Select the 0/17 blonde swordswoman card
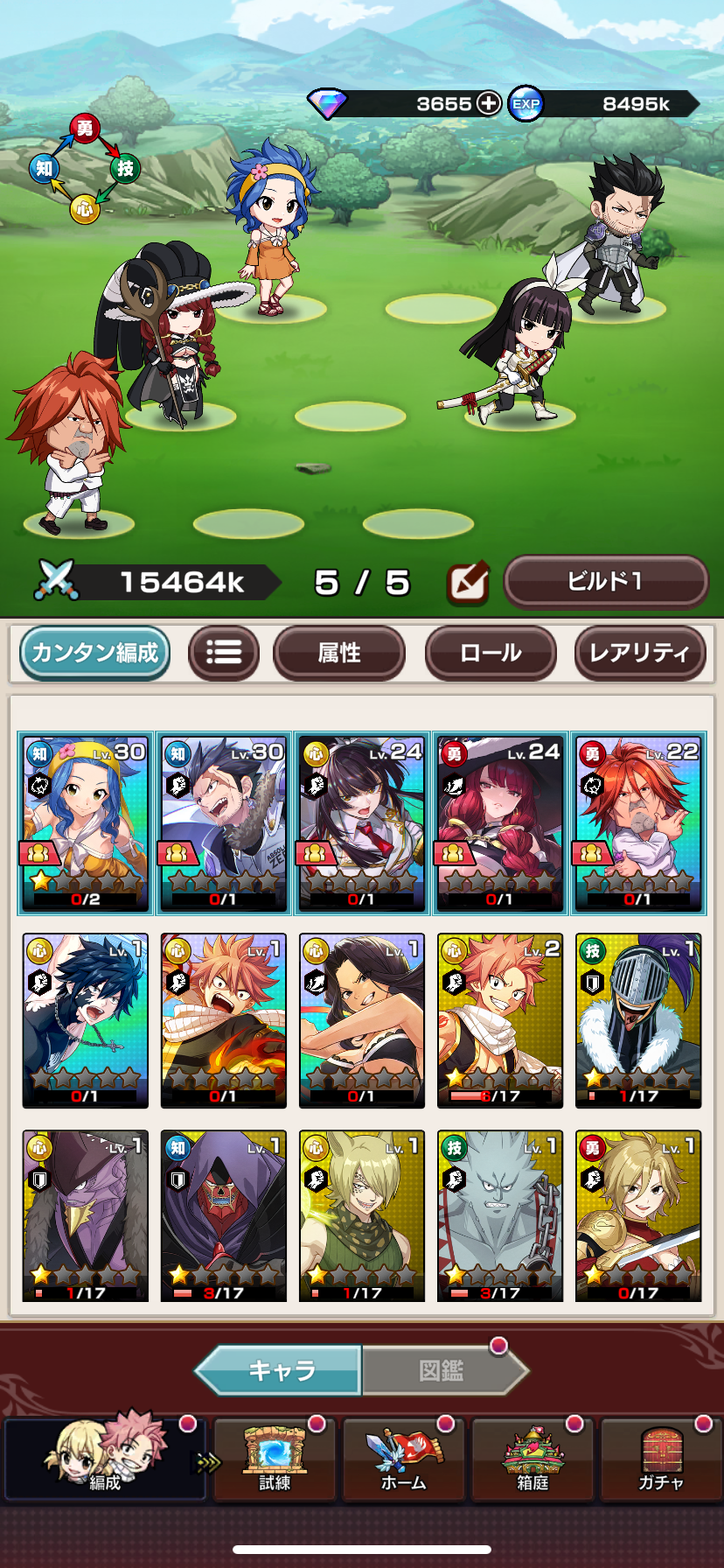 click(x=638, y=1216)
